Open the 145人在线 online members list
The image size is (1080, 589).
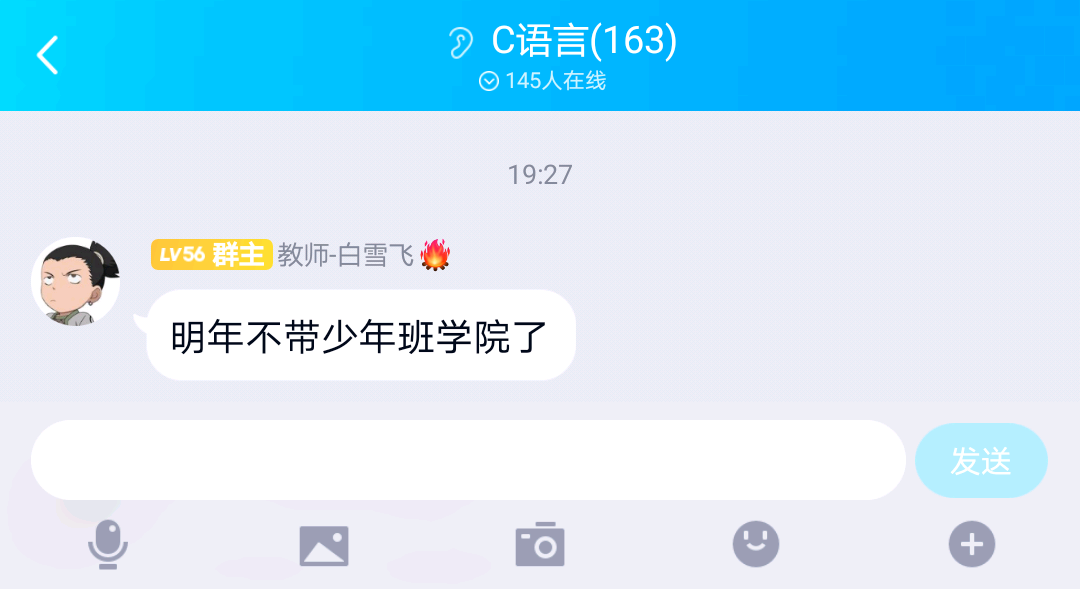click(x=543, y=81)
